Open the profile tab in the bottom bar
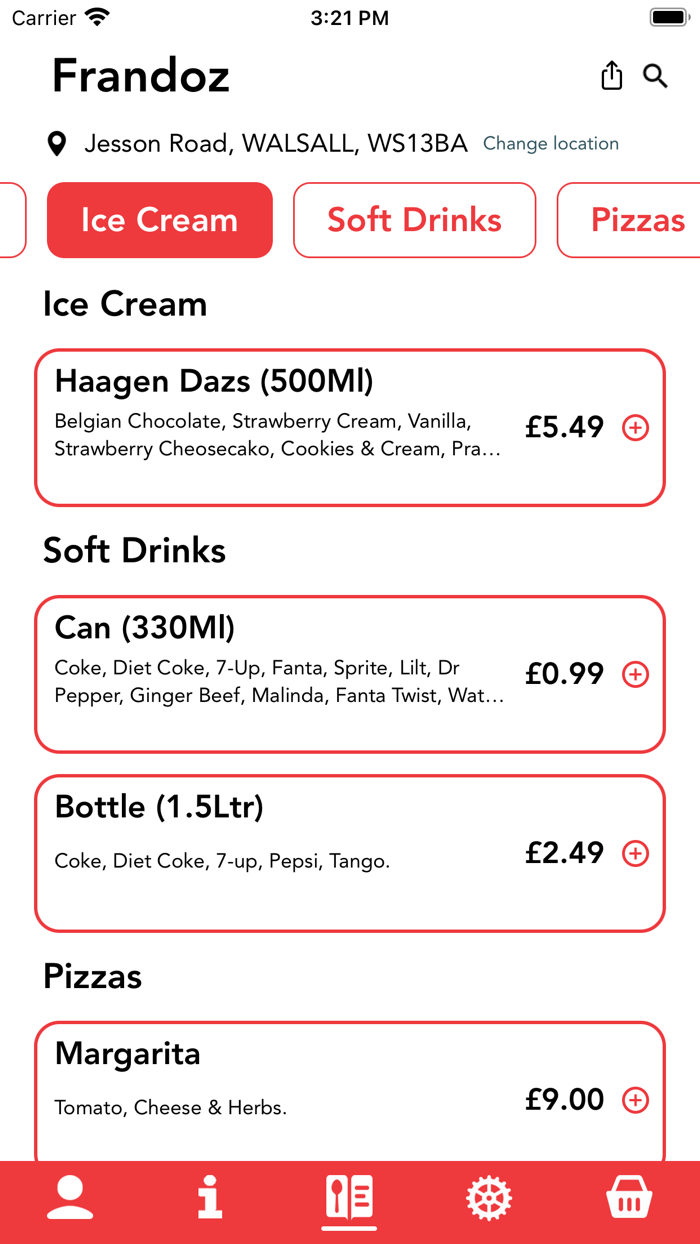This screenshot has height=1244, width=700. (70, 1197)
